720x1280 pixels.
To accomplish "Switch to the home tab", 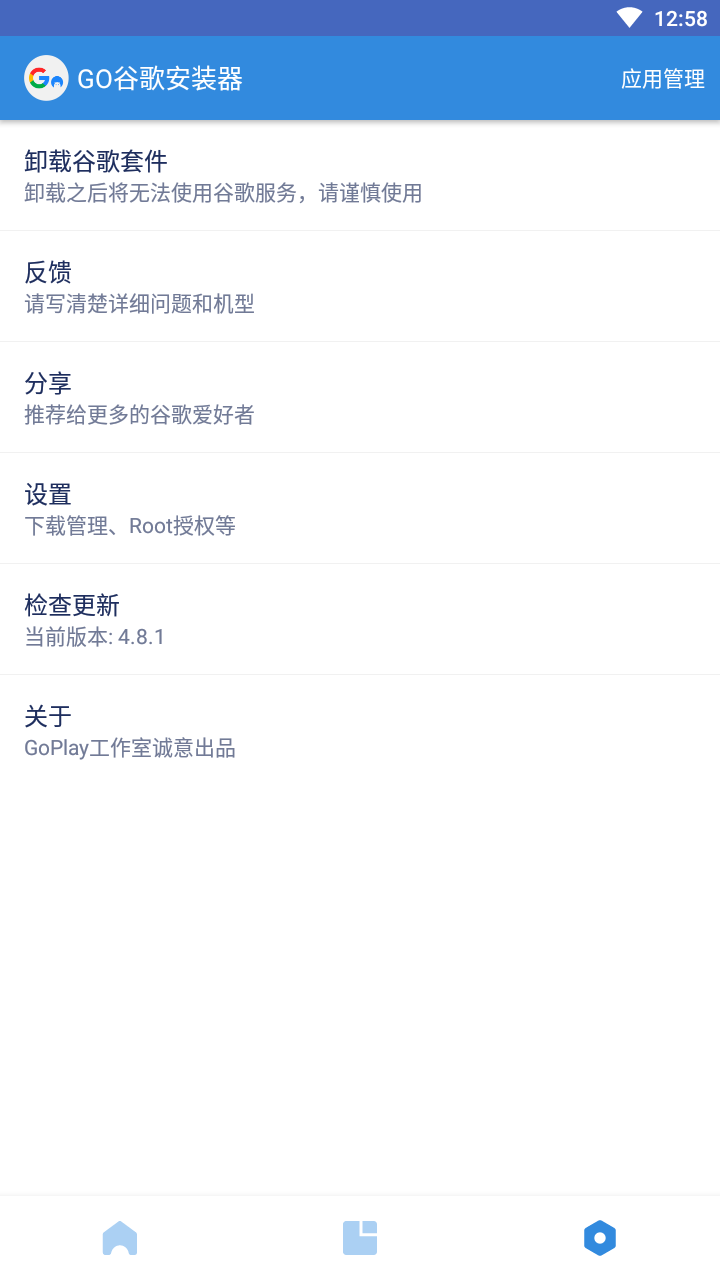I will point(120,1238).
